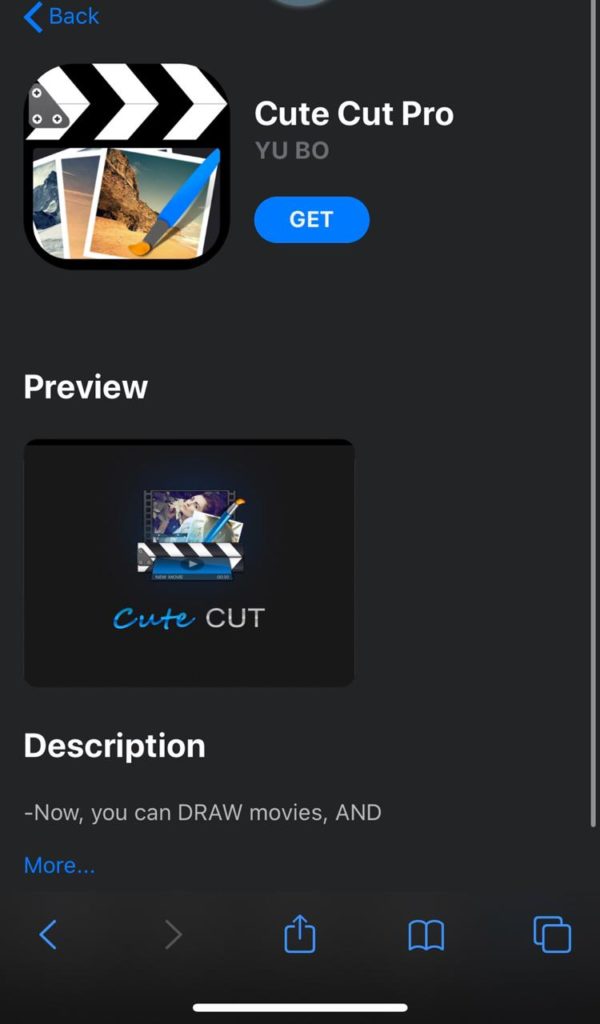Open Safari bookmarks
The image size is (600, 1024).
426,935
